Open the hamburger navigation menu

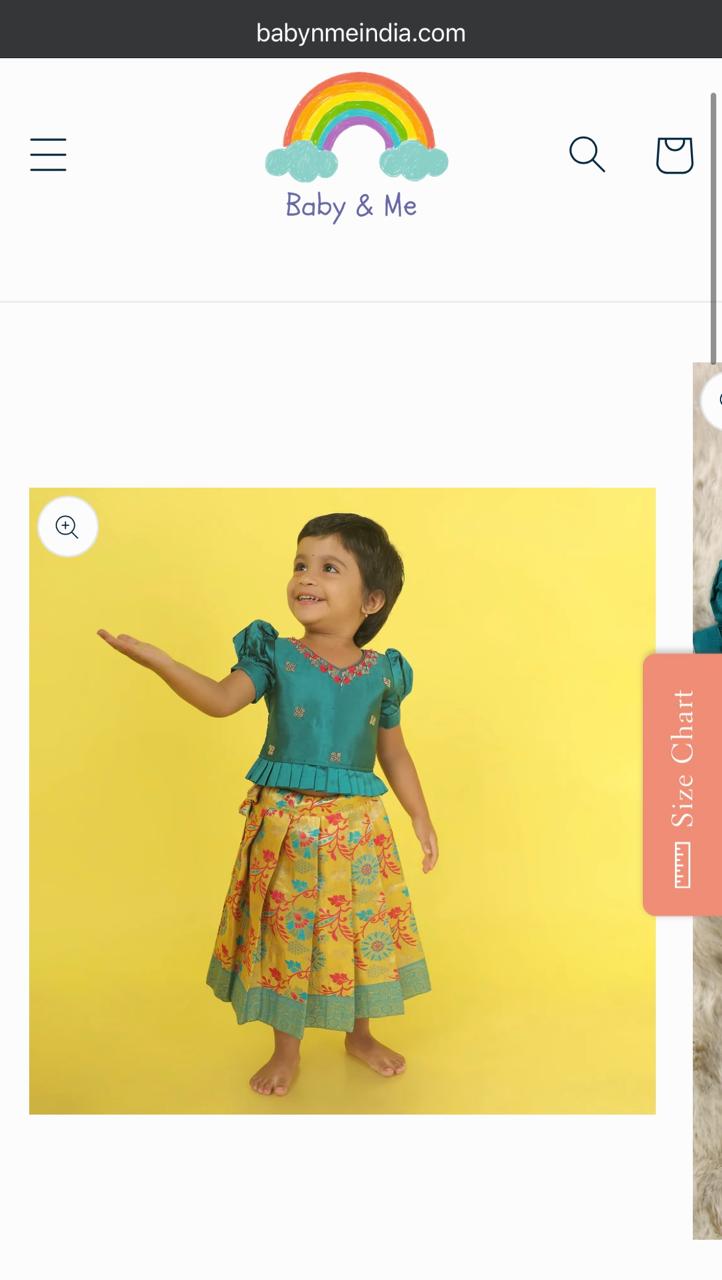(x=48, y=155)
